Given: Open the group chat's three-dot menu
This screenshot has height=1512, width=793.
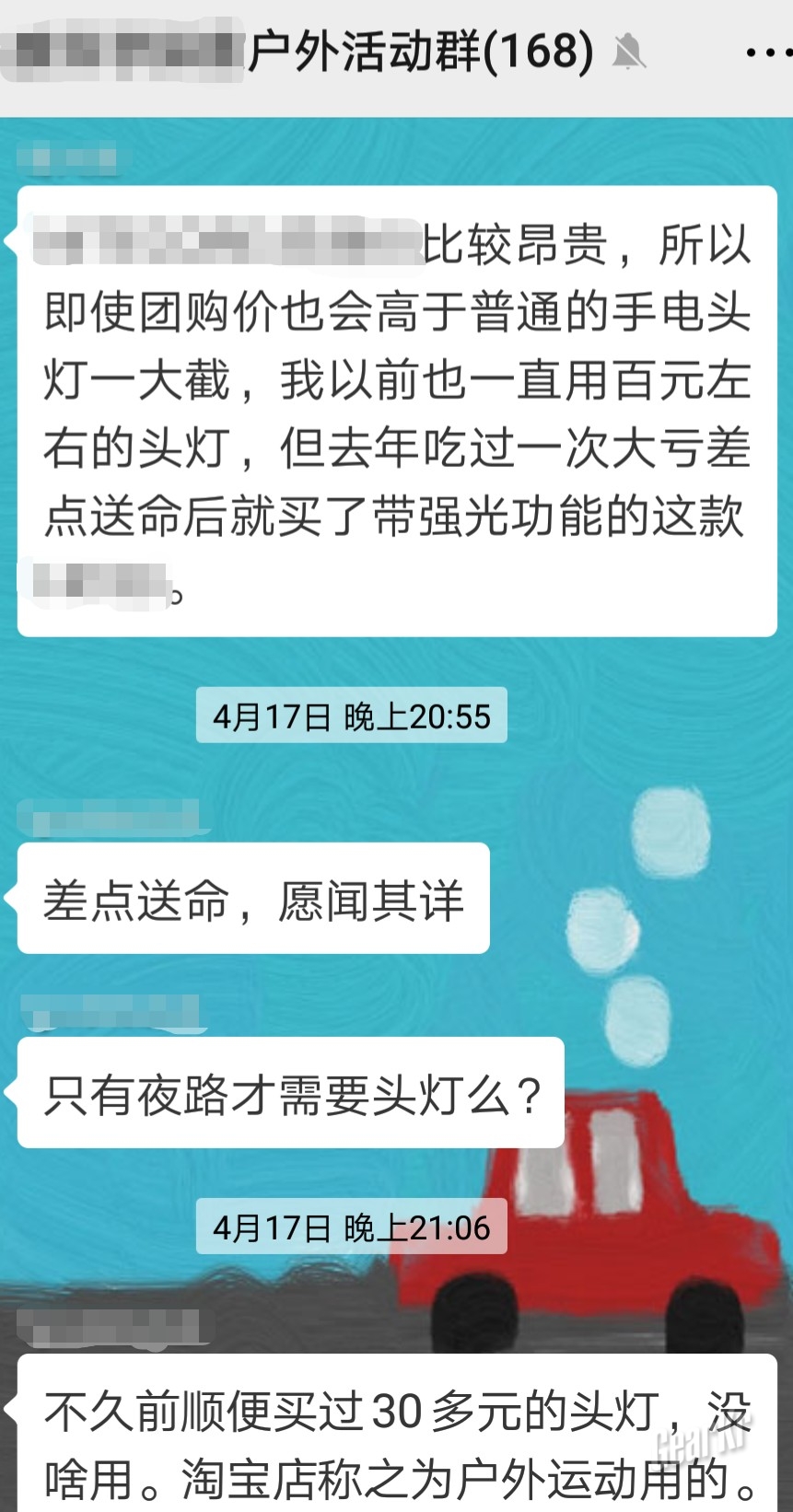Looking at the screenshot, I should 768,52.
